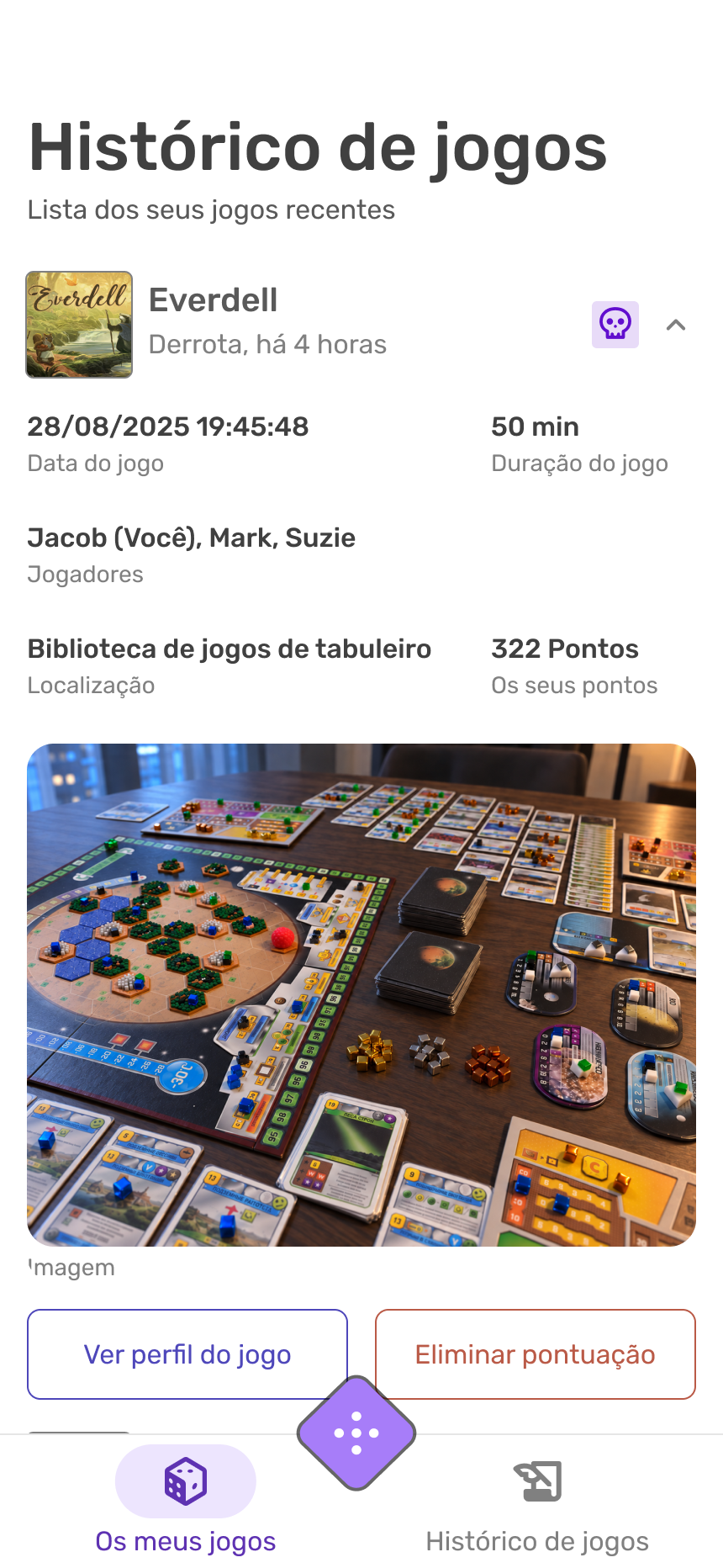Open the game session photo
Image resolution: width=723 pixels, height=1568 pixels.
tap(361, 994)
